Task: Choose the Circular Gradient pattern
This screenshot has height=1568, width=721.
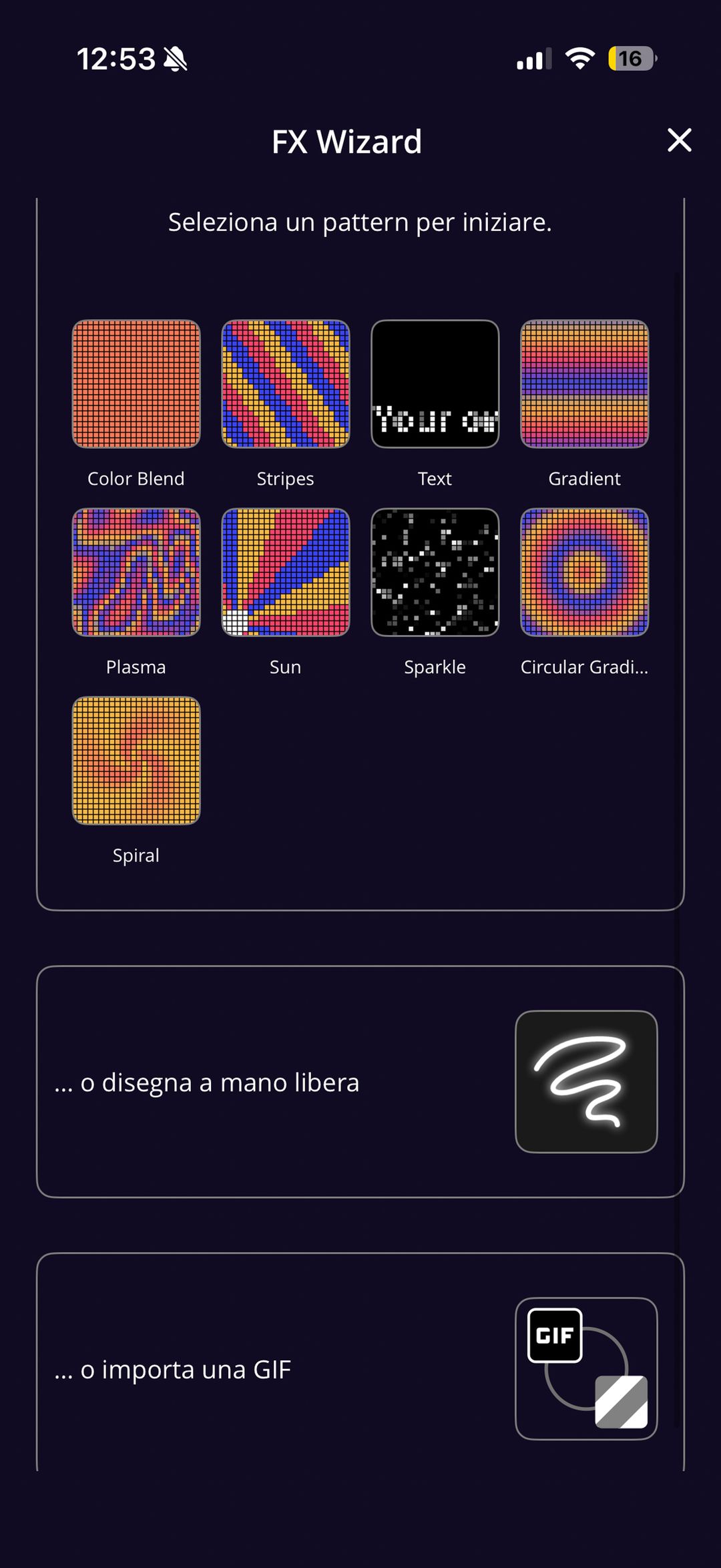Action: [x=585, y=572]
